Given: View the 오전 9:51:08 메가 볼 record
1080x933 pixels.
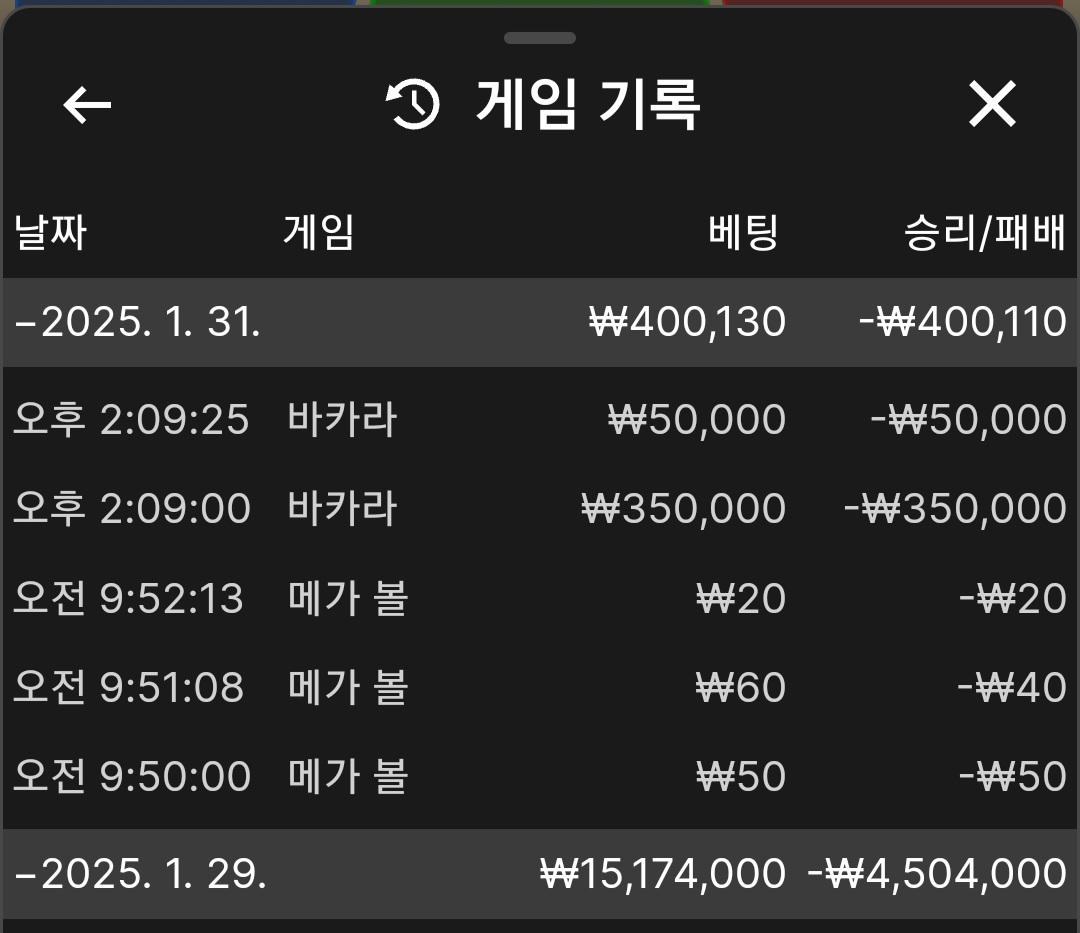Looking at the screenshot, I should click(x=540, y=687).
